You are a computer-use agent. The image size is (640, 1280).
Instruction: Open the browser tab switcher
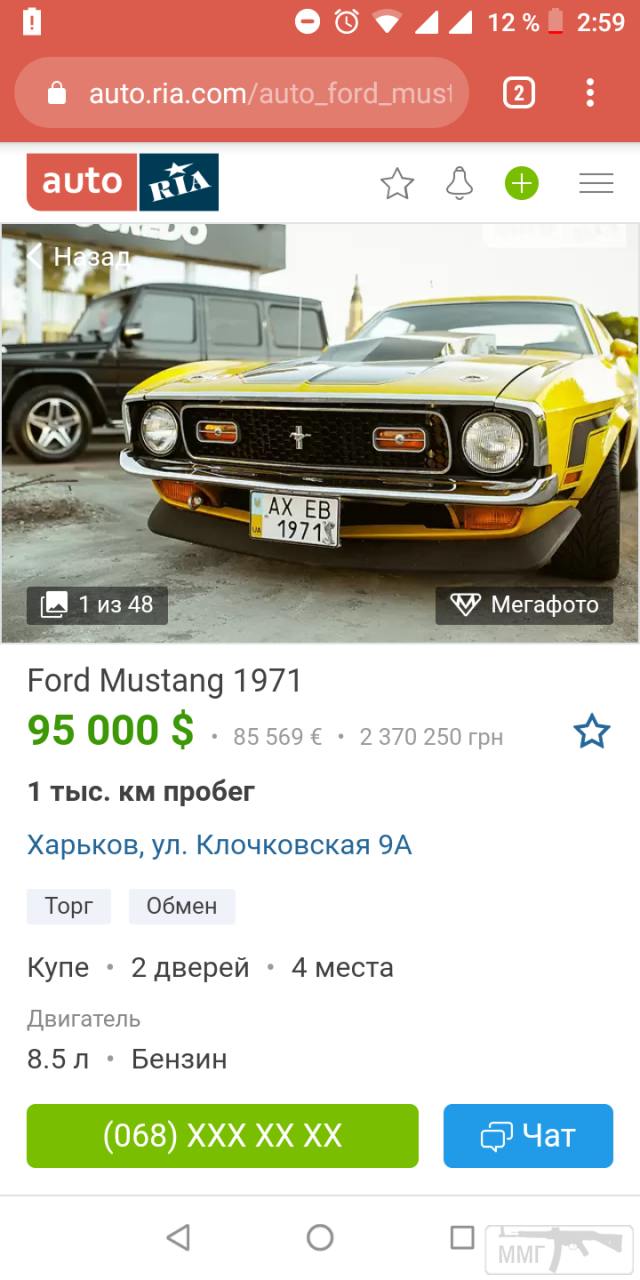point(518,94)
